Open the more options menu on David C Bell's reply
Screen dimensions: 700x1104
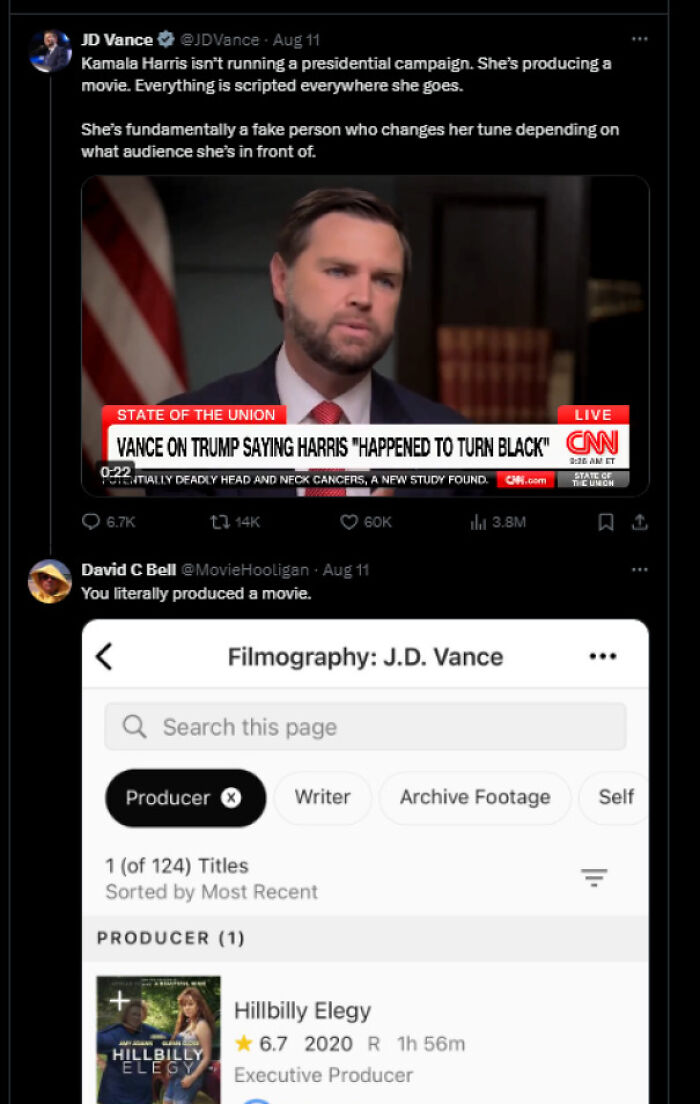point(639,569)
